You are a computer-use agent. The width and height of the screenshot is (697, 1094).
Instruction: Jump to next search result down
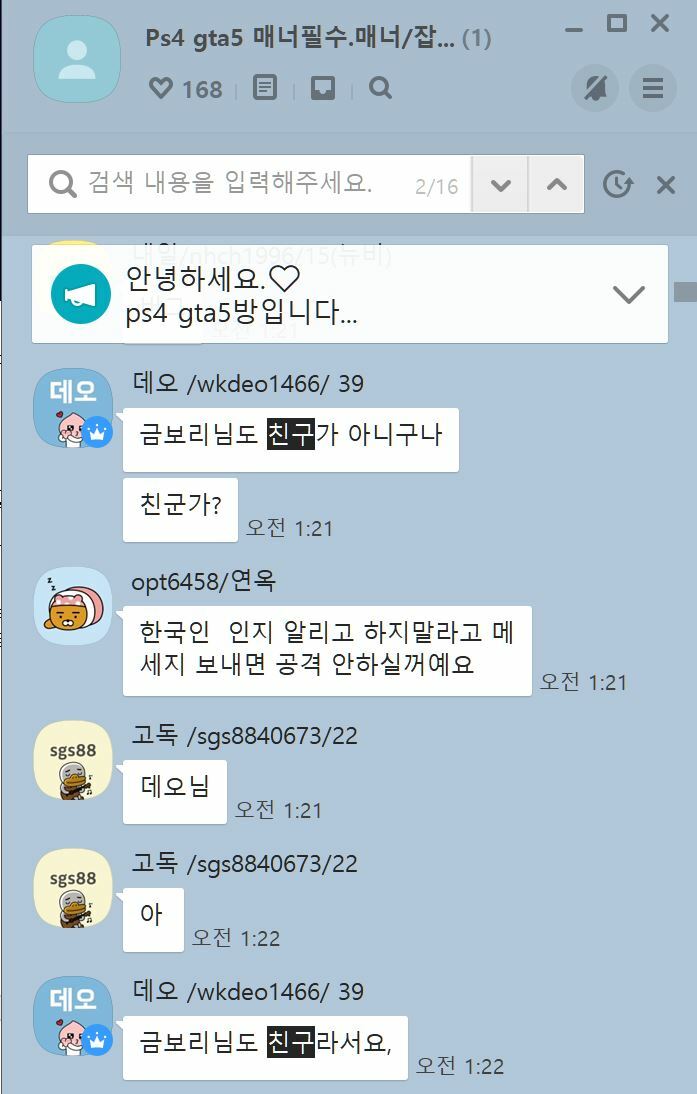500,185
